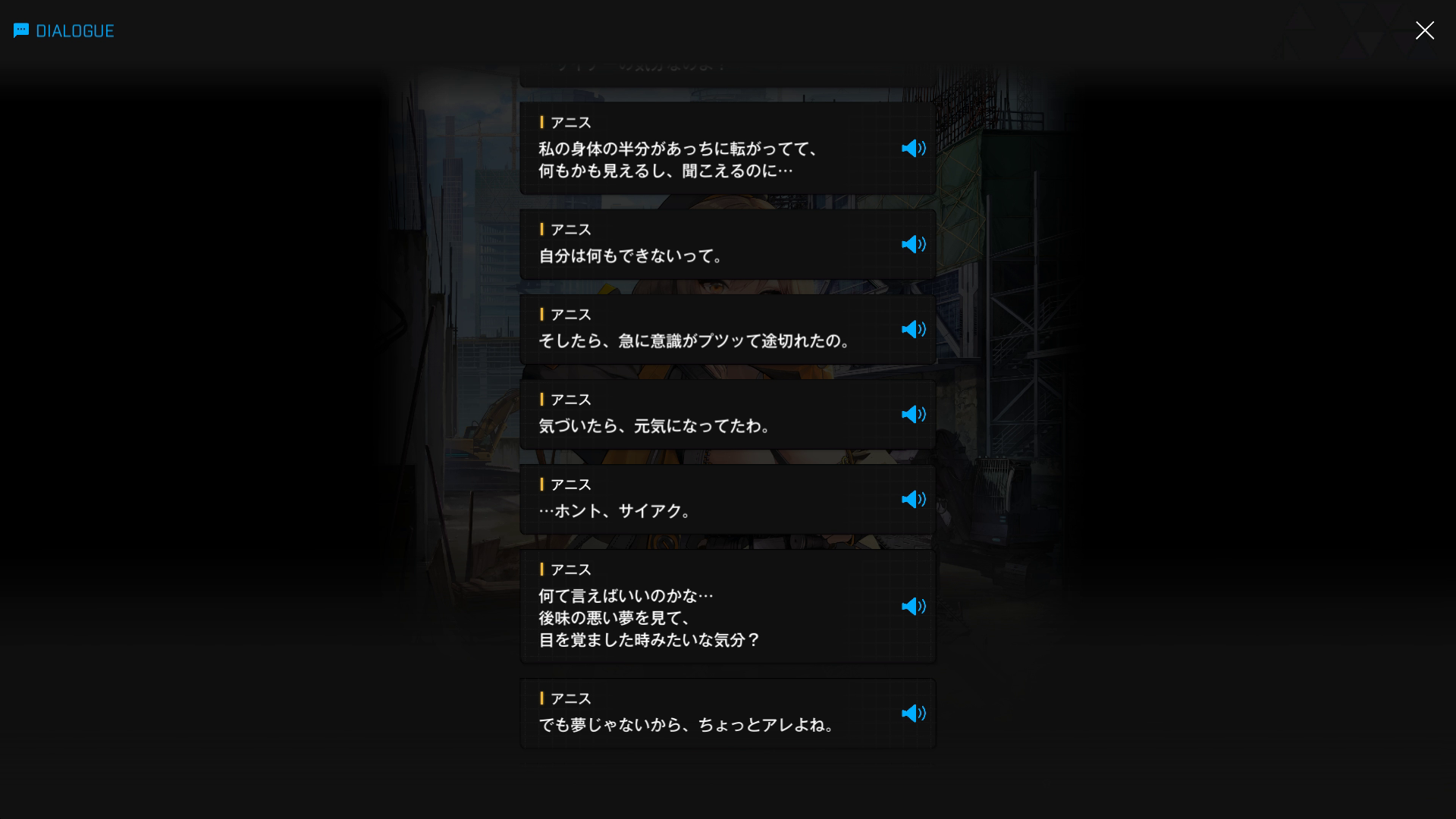The width and height of the screenshot is (1456, 819).
Task: Play voice for 自分は何もできないって
Action: [x=913, y=244]
